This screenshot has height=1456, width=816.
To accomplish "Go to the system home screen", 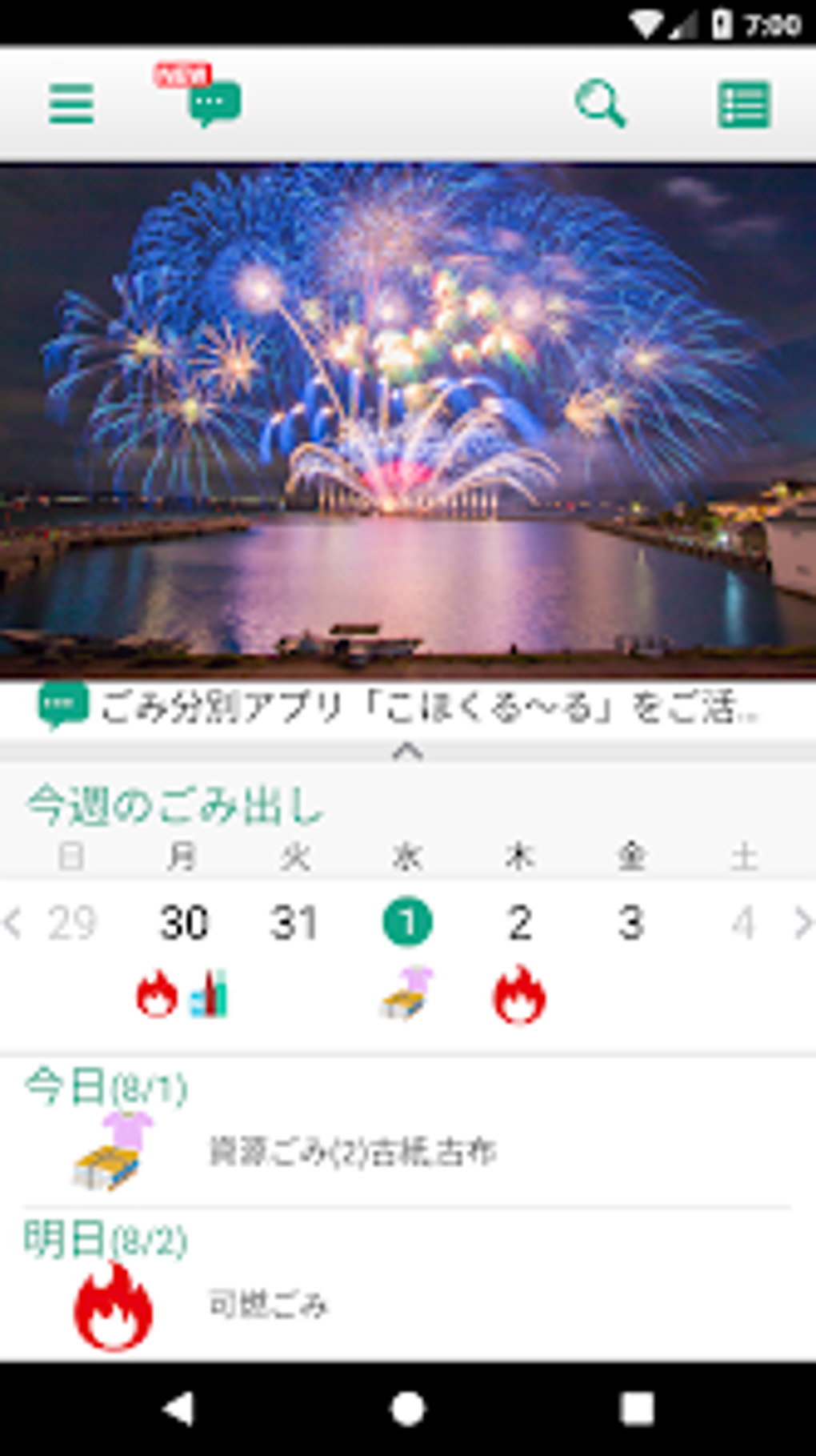I will [x=408, y=1408].
